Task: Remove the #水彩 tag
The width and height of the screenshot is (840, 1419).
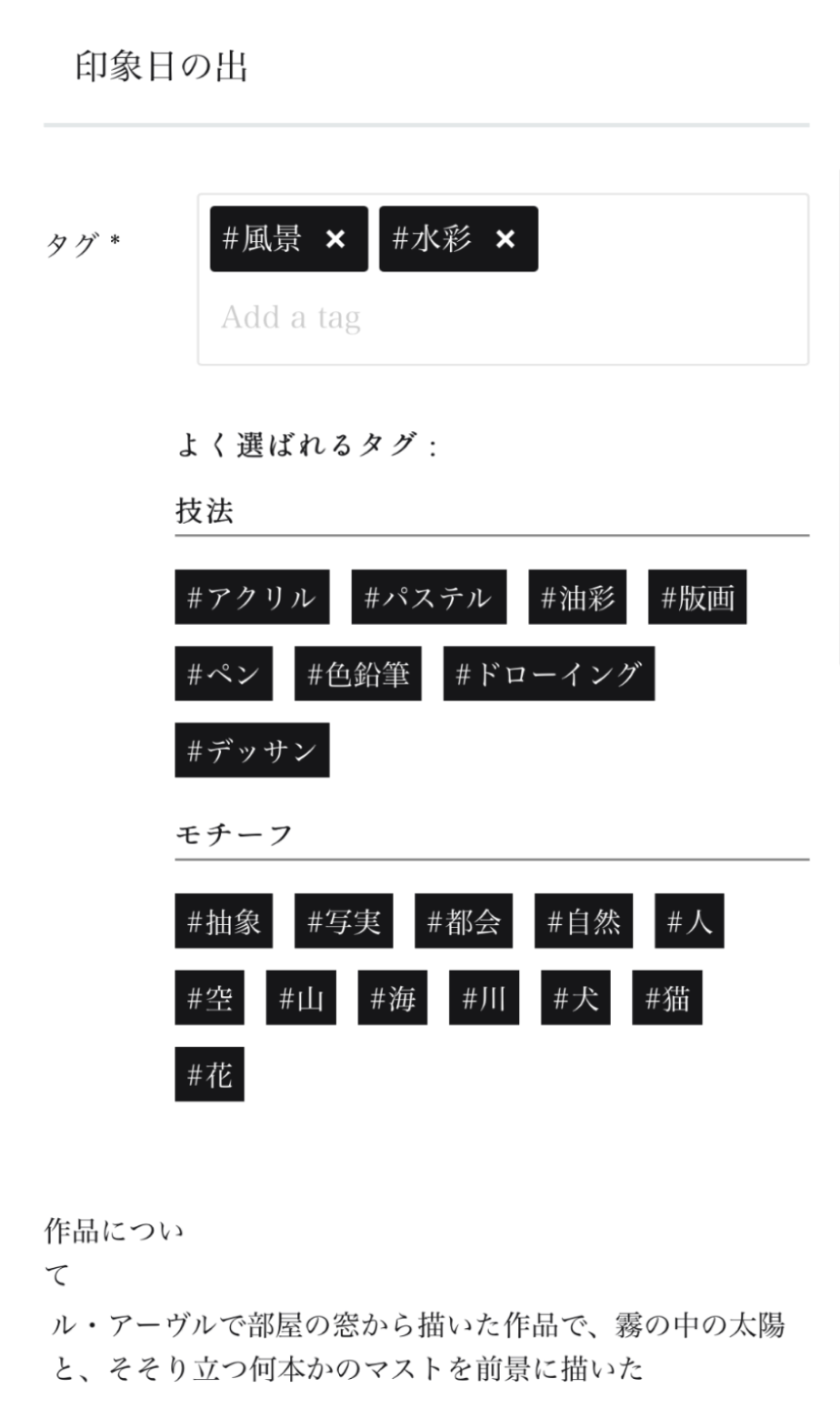Action: pyautogui.click(x=505, y=239)
